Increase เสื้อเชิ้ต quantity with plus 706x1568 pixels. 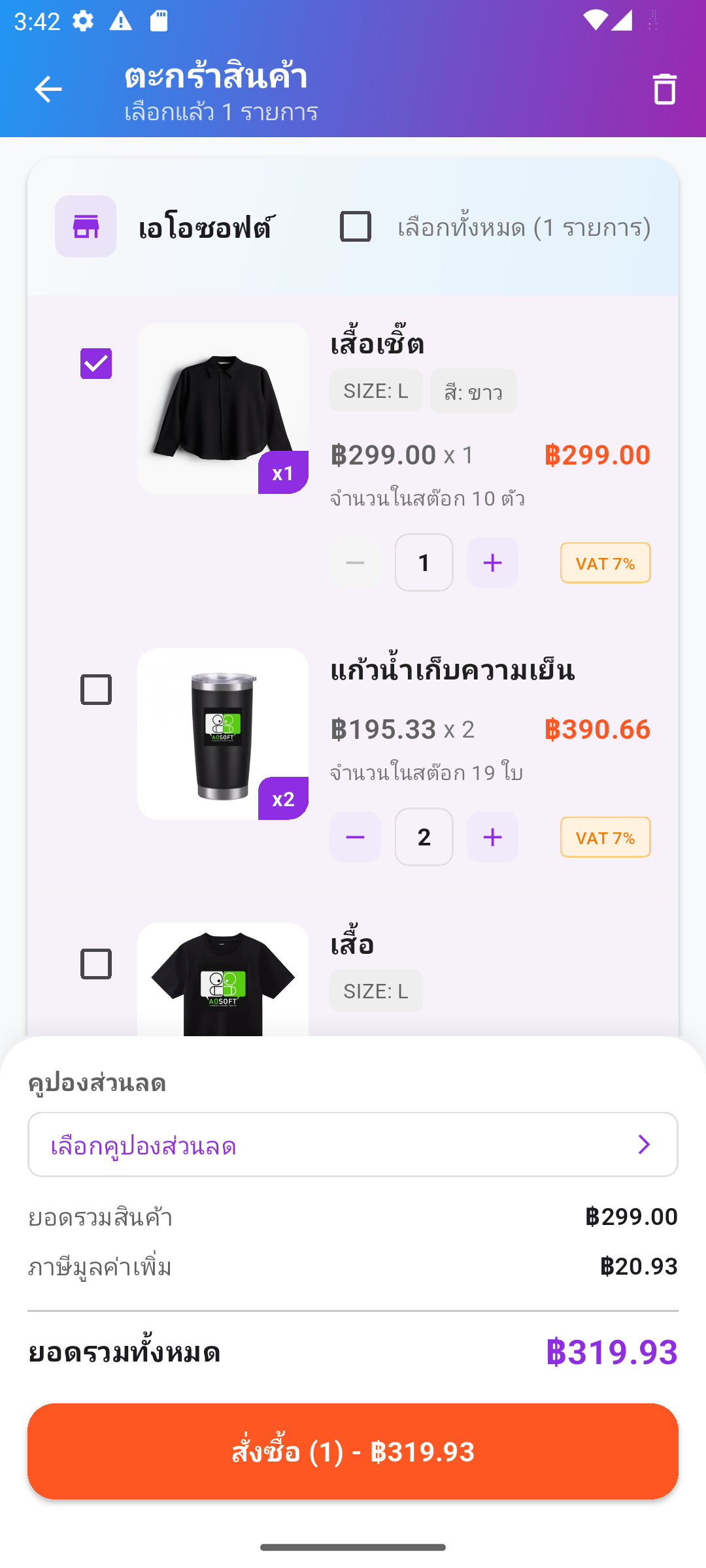point(492,563)
